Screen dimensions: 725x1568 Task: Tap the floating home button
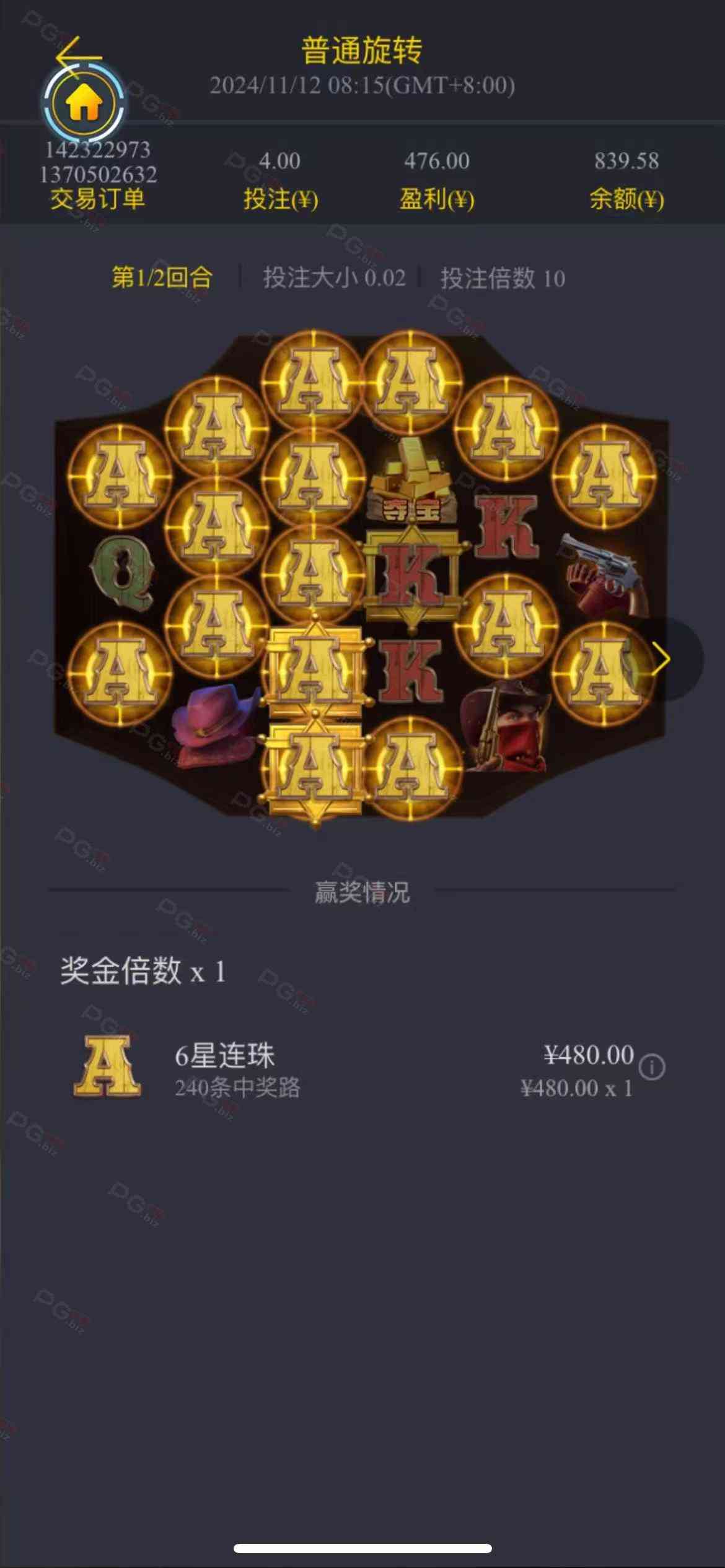click(x=84, y=103)
